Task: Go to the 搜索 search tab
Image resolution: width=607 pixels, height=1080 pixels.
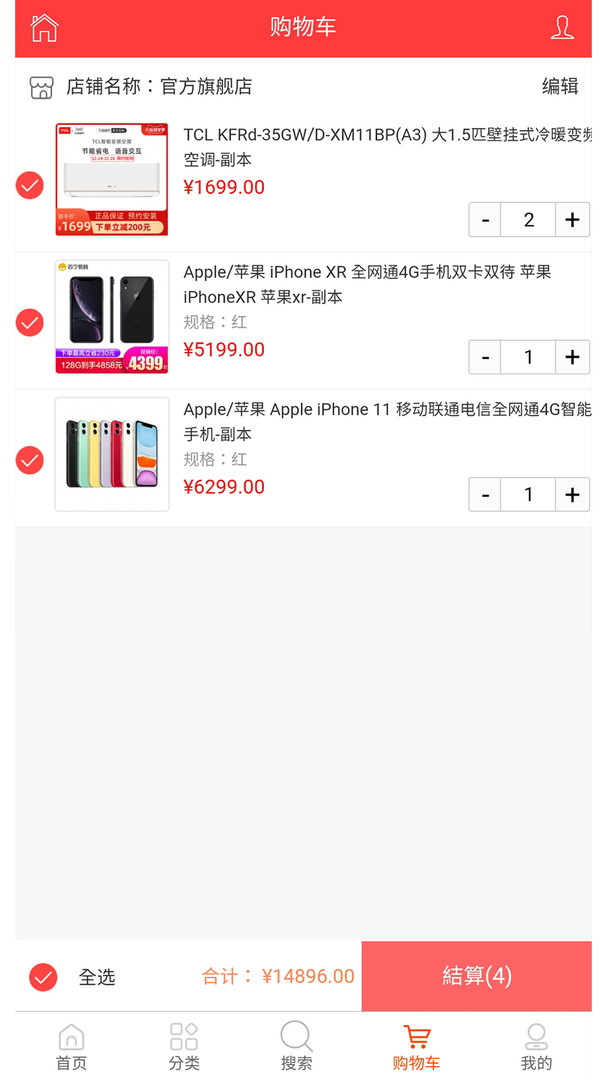Action: [297, 1047]
